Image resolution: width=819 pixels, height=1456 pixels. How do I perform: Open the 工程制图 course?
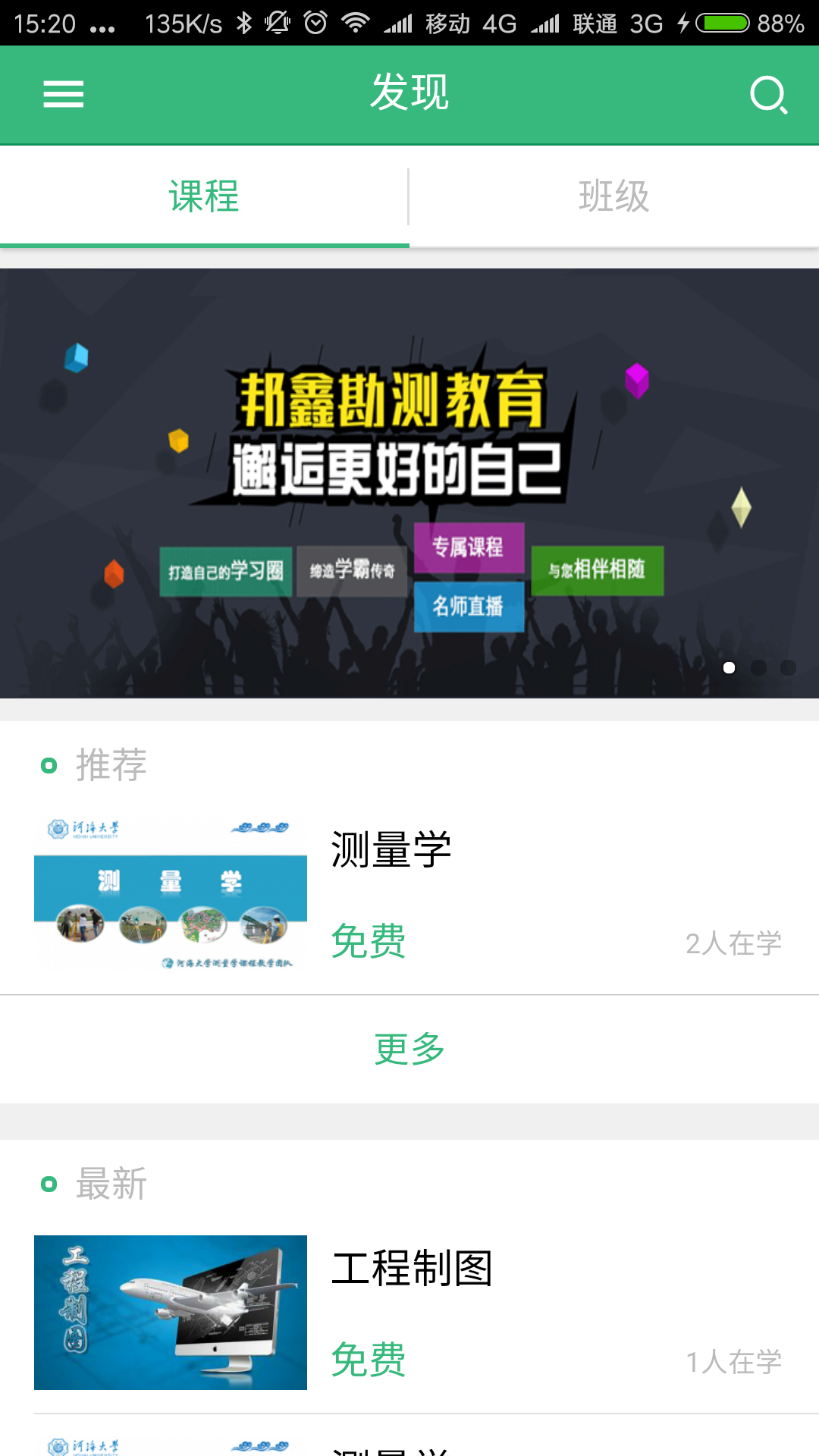[409, 1313]
